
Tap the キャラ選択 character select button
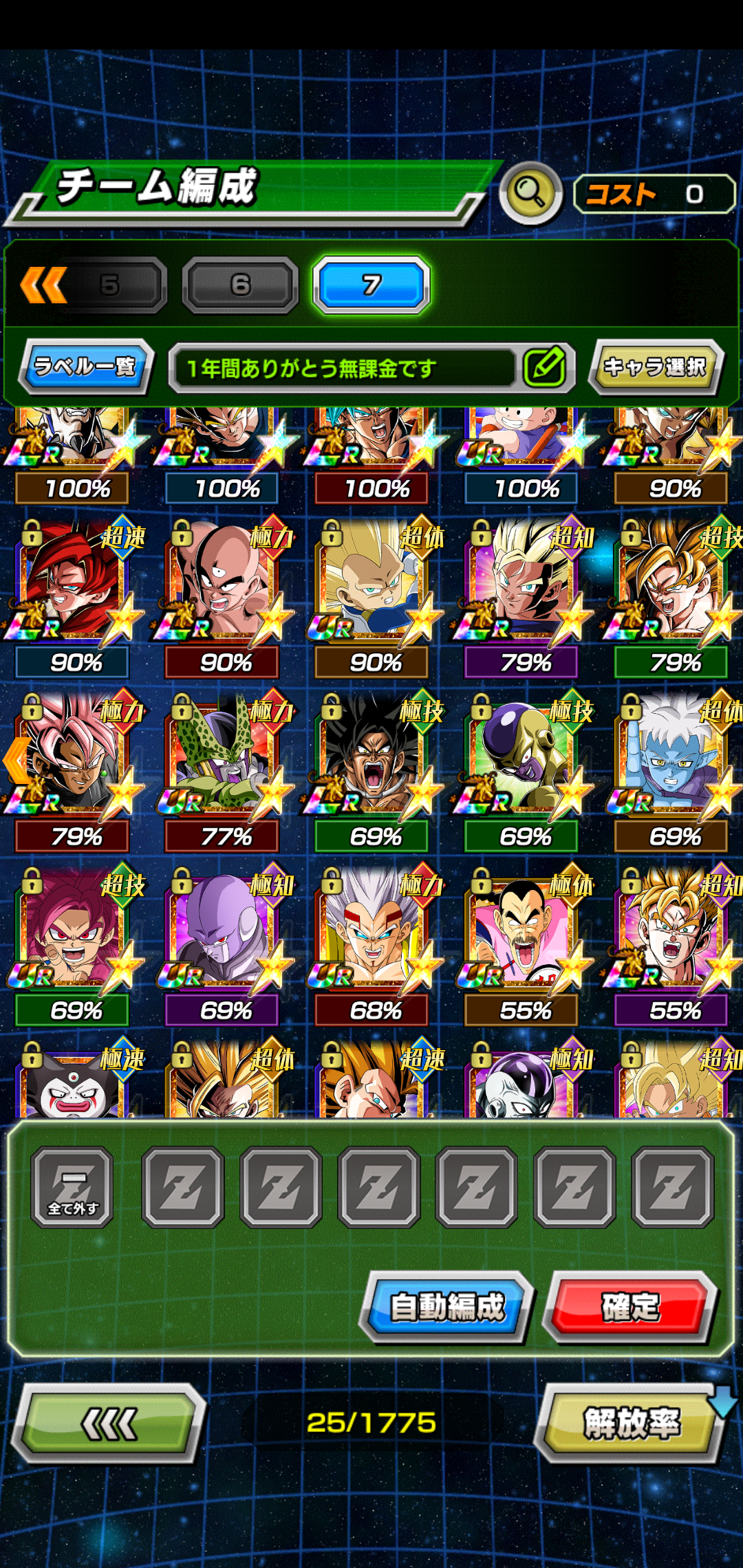655,367
